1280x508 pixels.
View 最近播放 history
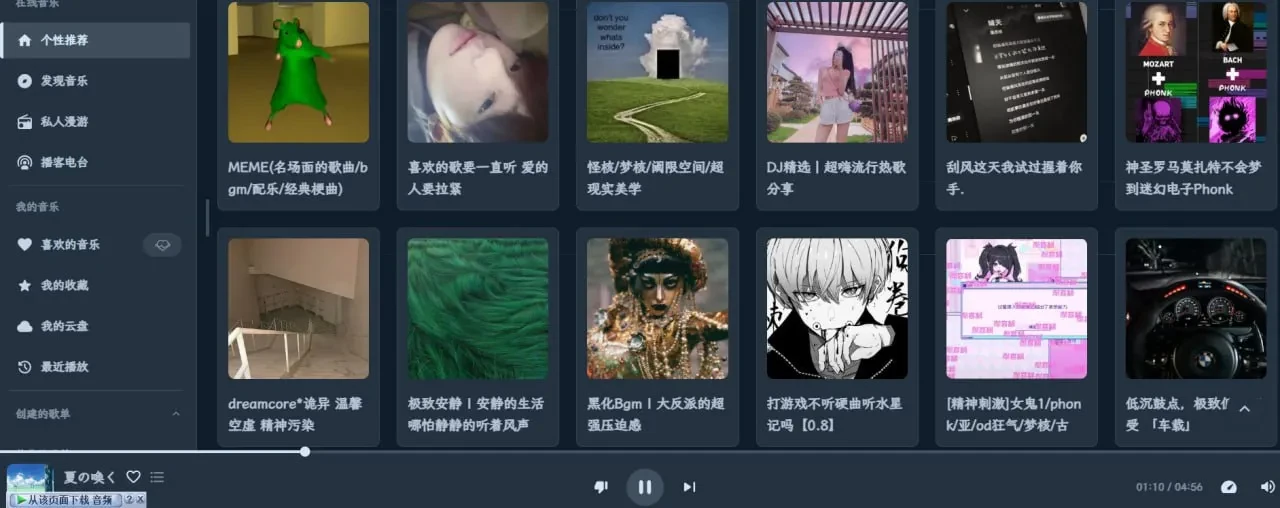click(x=64, y=367)
